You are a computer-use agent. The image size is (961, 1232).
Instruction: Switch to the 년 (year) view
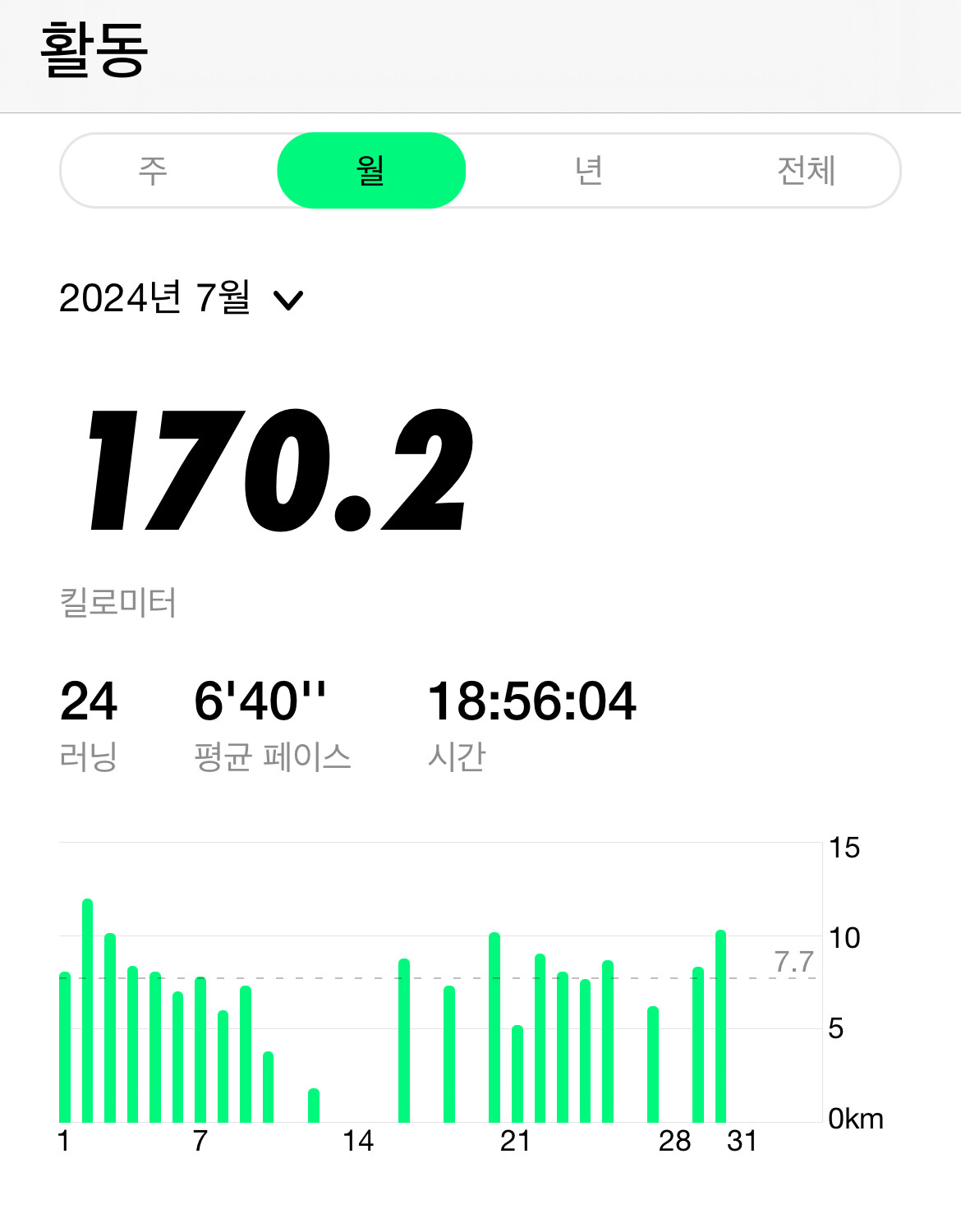click(x=589, y=171)
